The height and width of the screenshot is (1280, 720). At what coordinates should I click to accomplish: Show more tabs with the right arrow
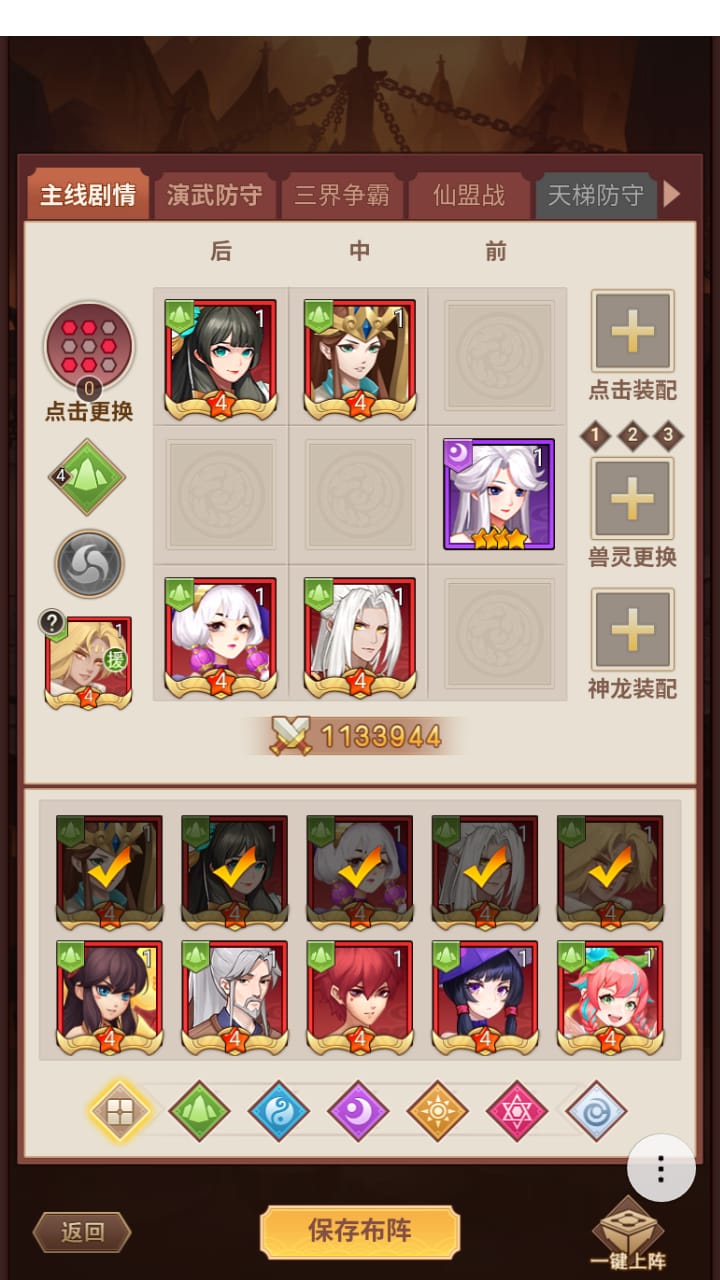point(672,194)
